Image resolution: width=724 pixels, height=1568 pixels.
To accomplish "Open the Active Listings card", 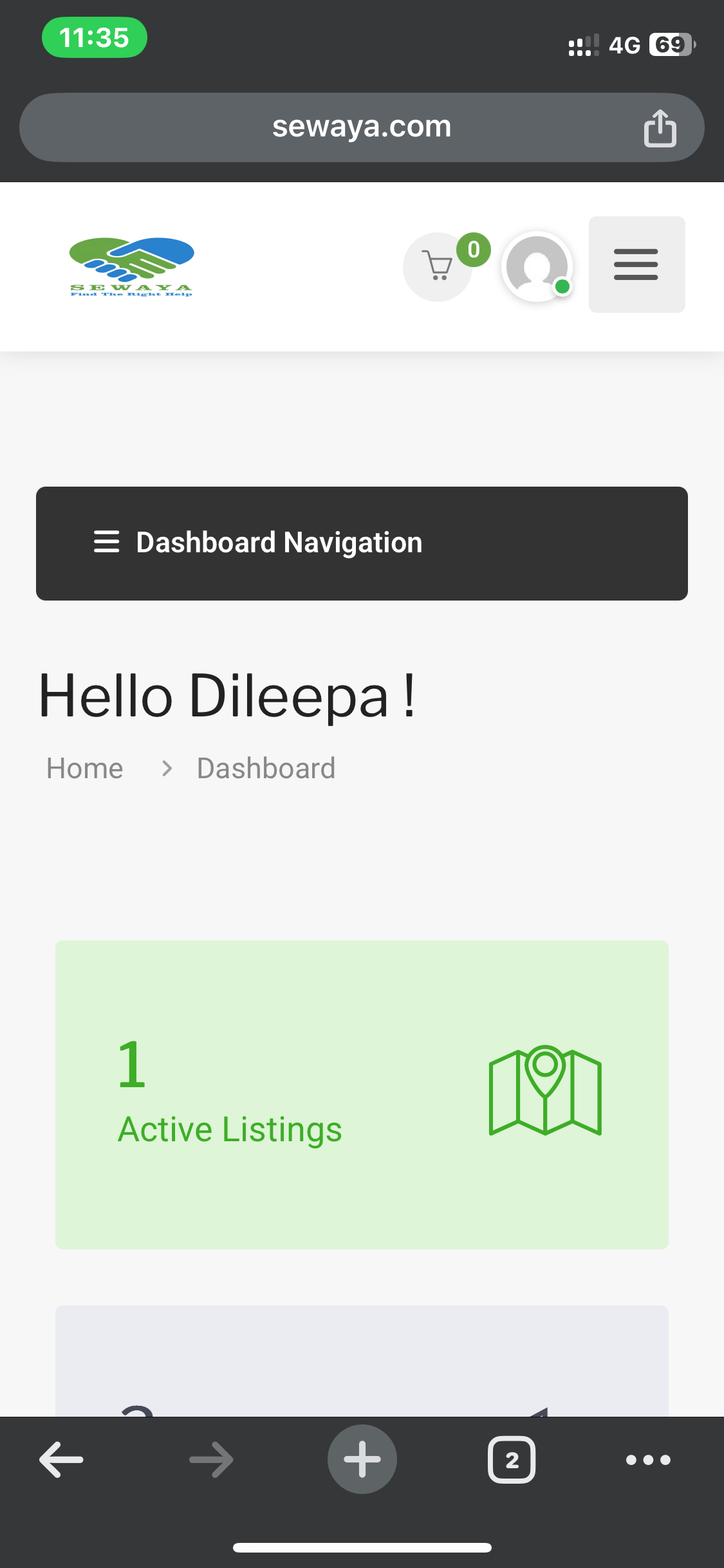I will (x=362, y=1094).
